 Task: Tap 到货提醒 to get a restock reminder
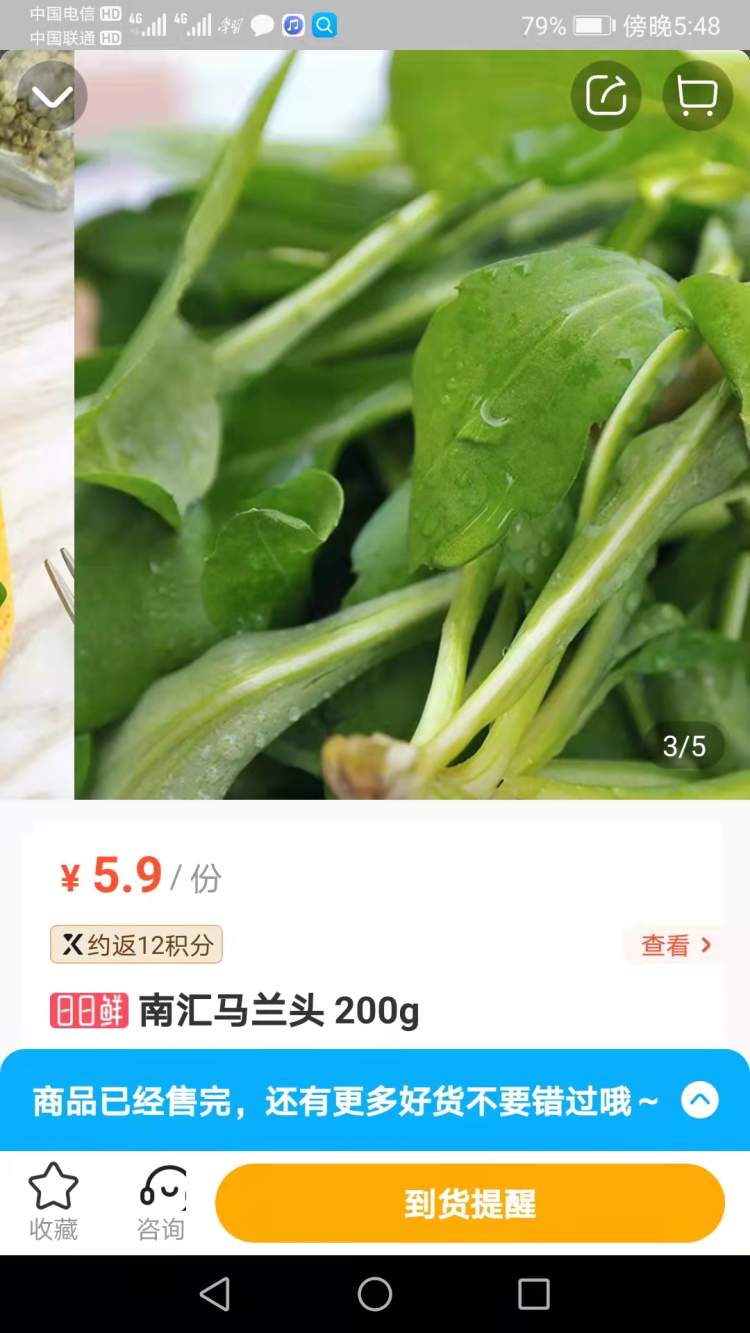pos(470,1203)
